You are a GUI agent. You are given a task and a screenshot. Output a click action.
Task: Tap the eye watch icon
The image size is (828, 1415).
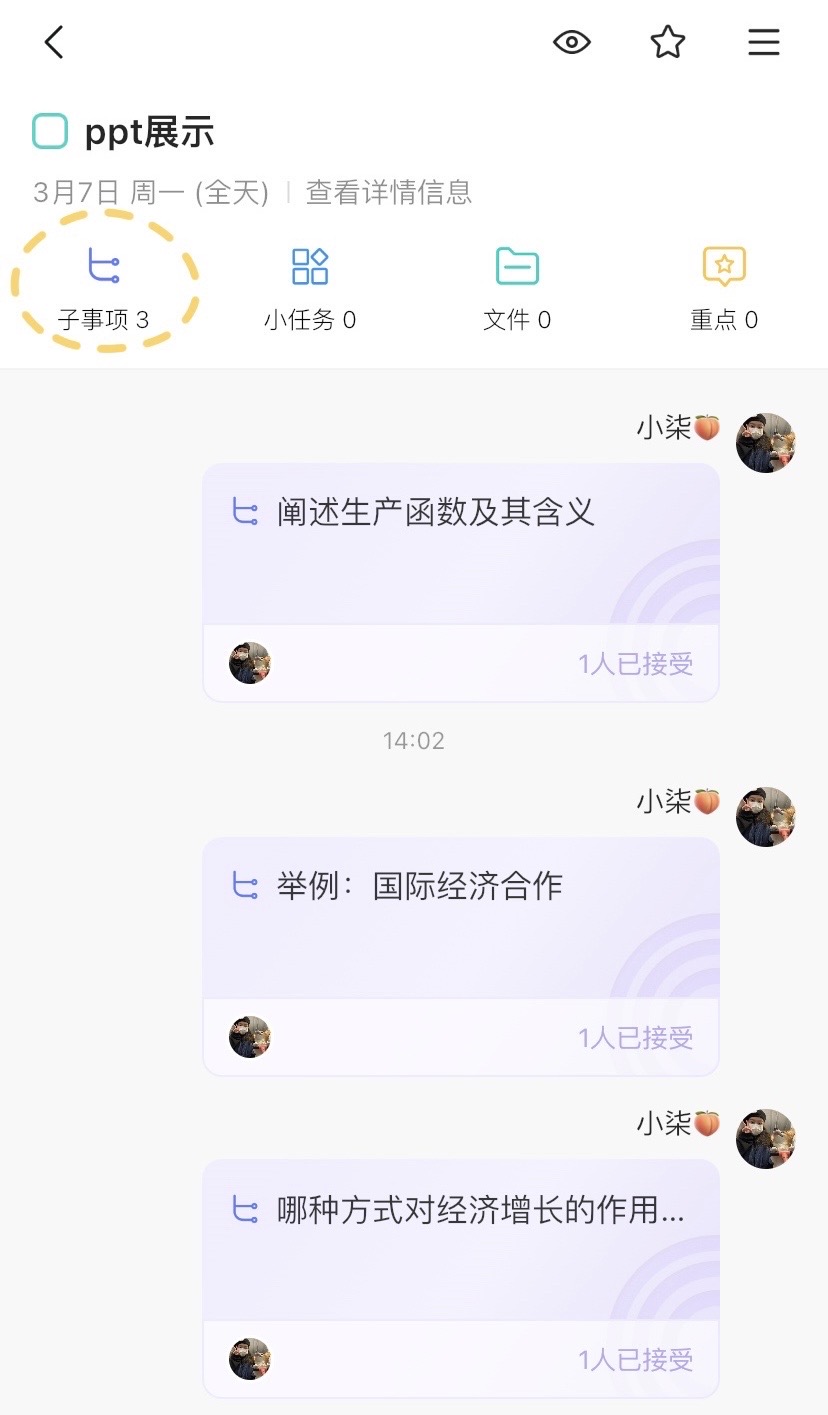click(572, 42)
